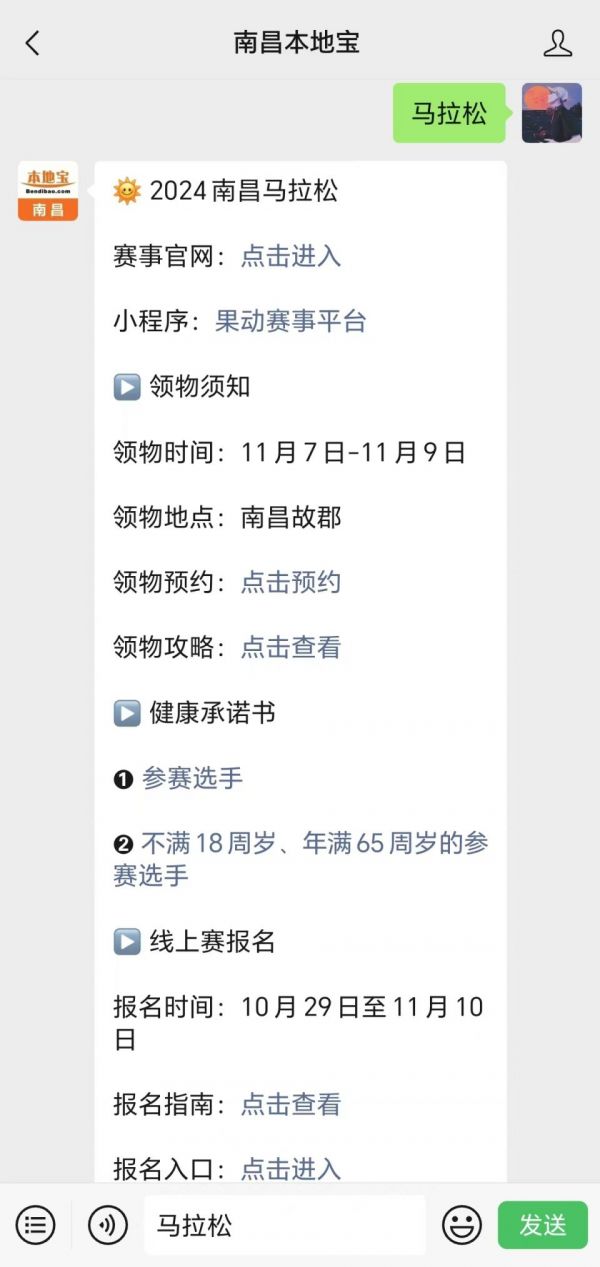Screen dimensions: 600x1267
Task: Open 赛事官网 点击进入 link
Action: tap(291, 256)
